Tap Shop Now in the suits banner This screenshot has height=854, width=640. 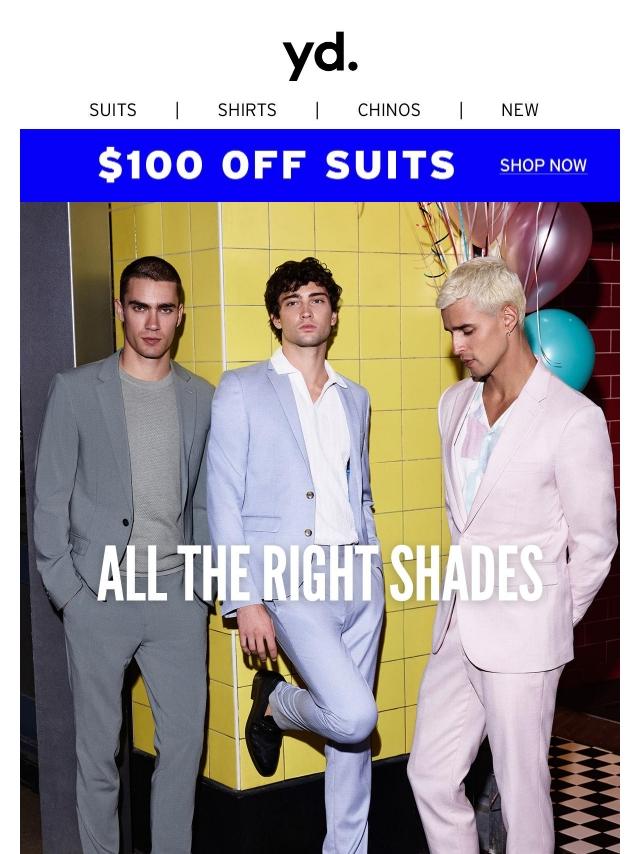(x=543, y=166)
